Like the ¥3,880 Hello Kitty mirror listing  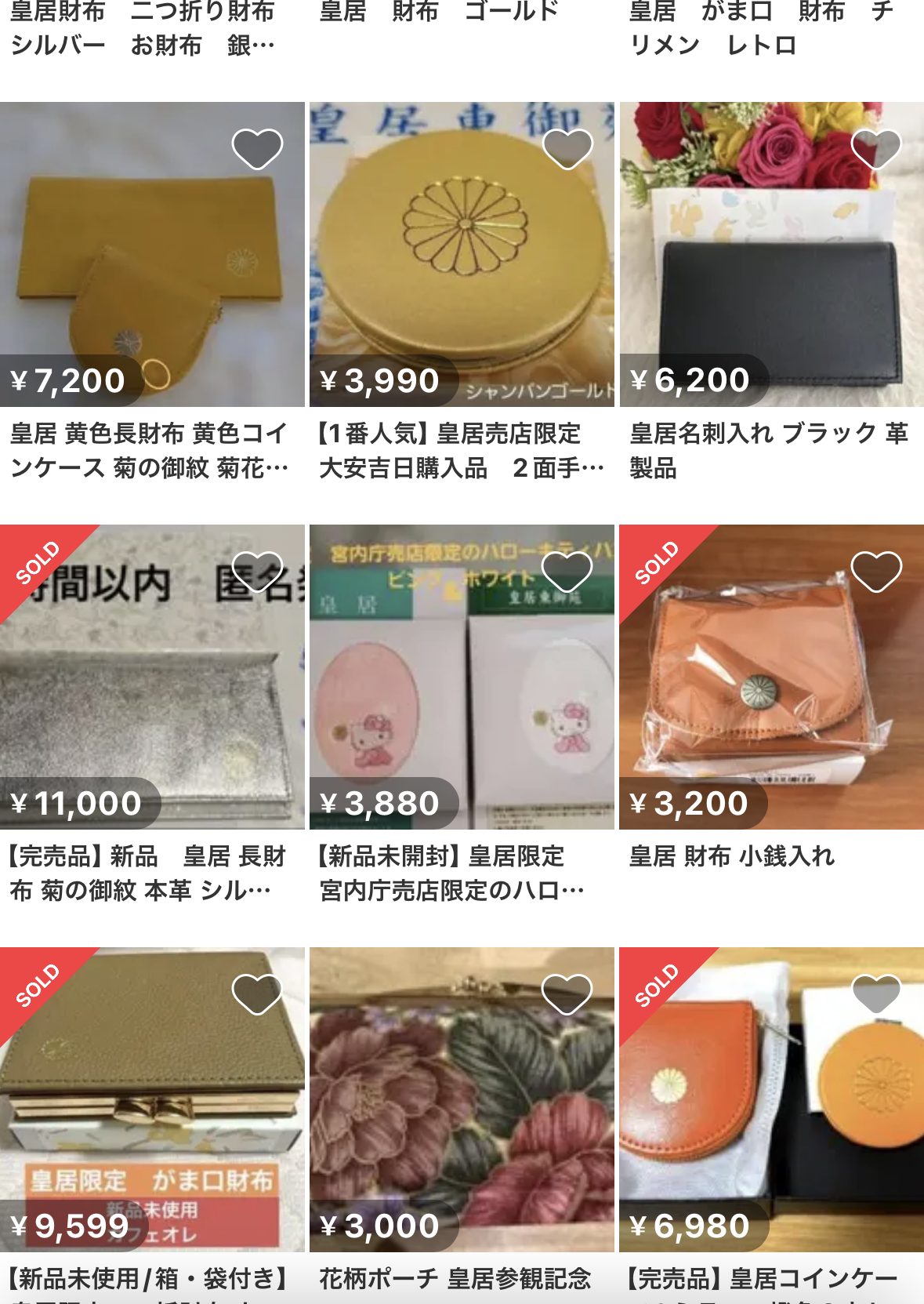pyautogui.click(x=567, y=571)
